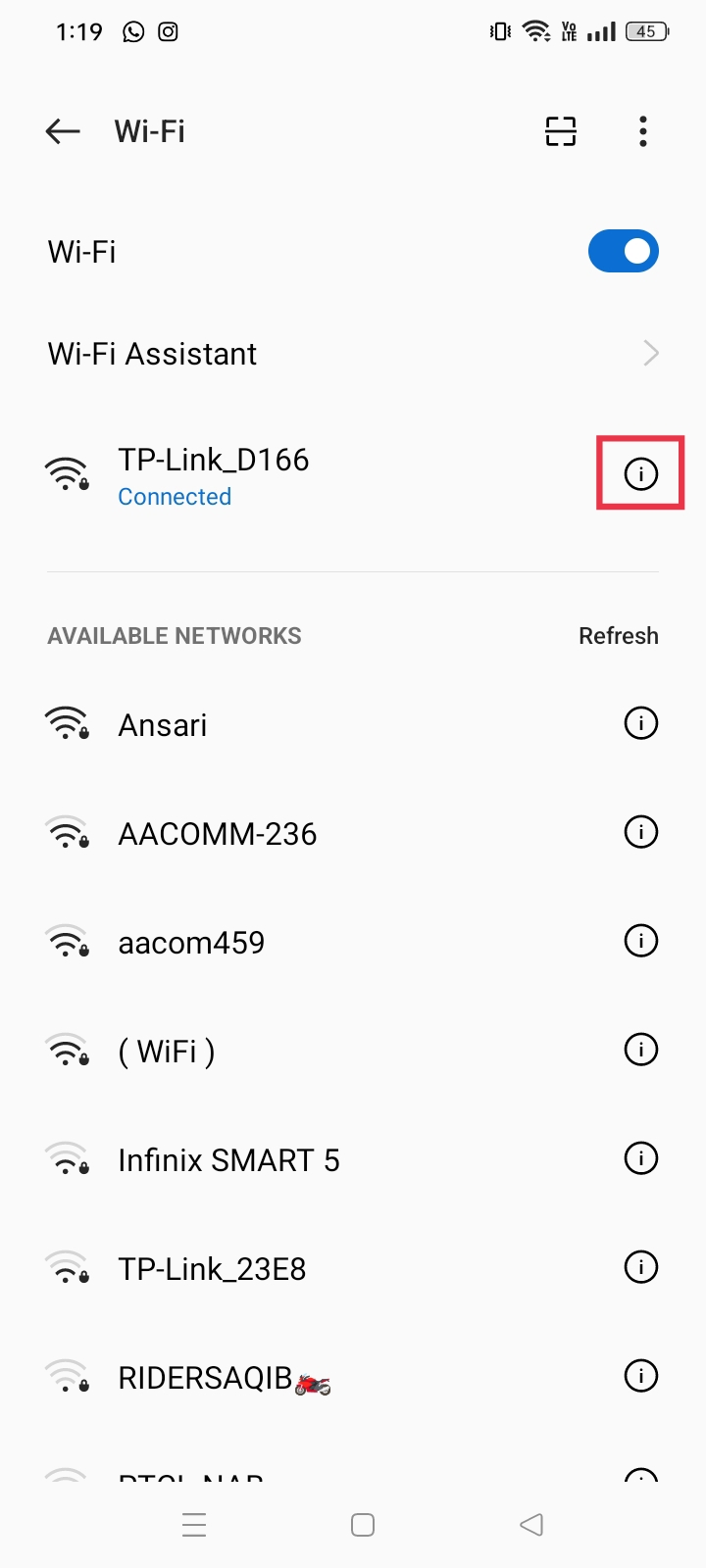Open info for aacom459 network
Viewport: 706px width, 1568px height.
click(640, 941)
